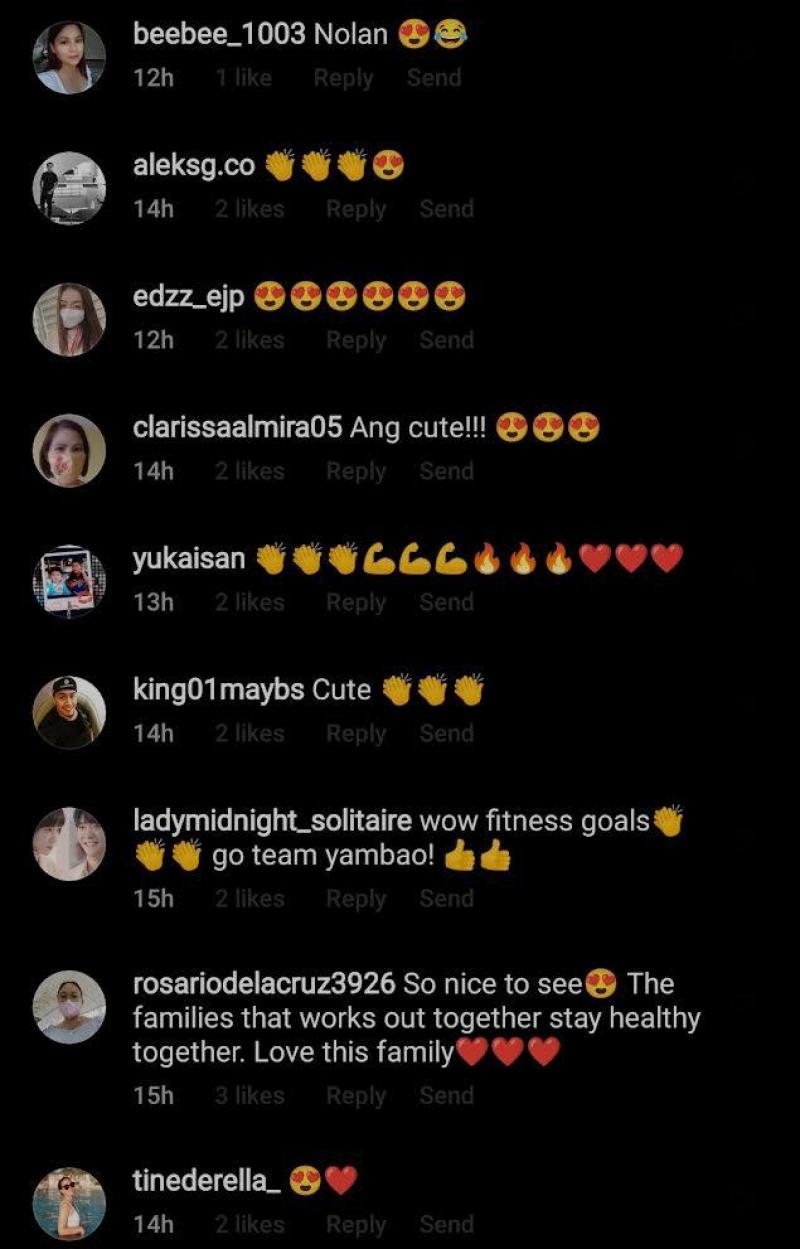Open ladymidnight_solitaire's profile
This screenshot has height=1249, width=800.
(x=272, y=821)
